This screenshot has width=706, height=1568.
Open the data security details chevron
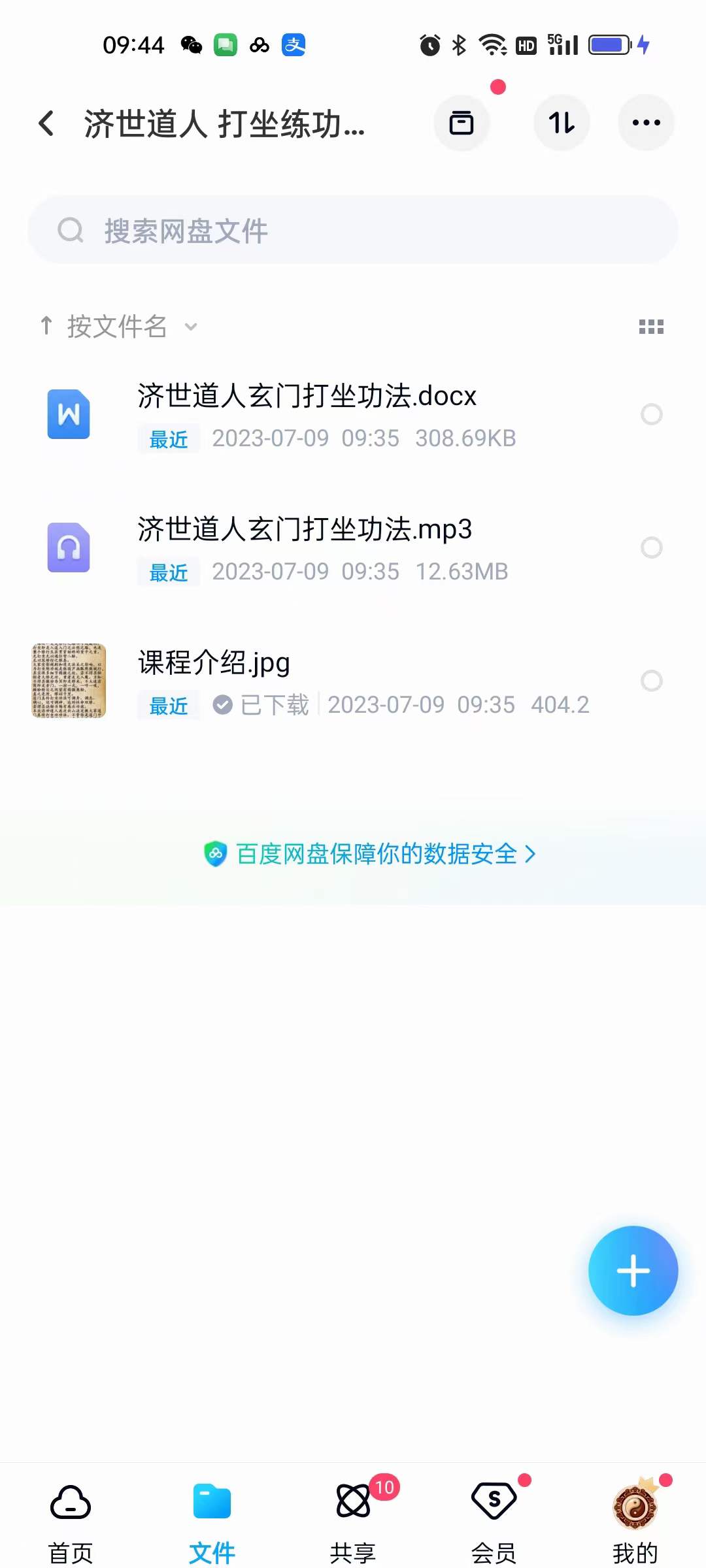tap(531, 854)
